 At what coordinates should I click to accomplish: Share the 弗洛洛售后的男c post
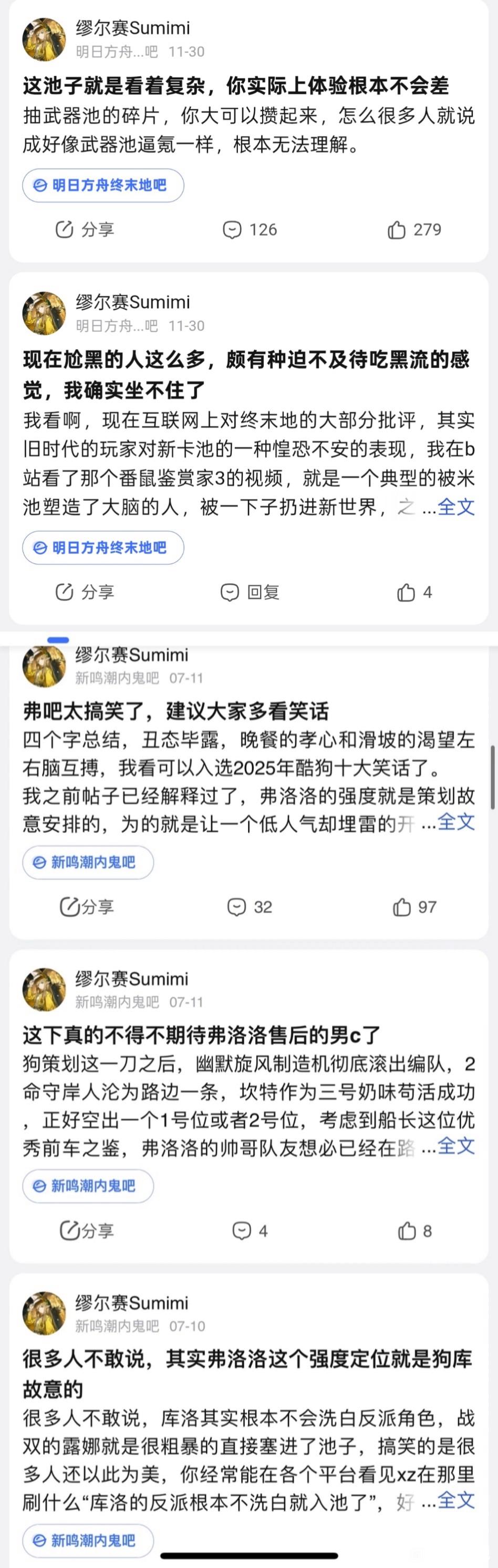coord(87,1232)
